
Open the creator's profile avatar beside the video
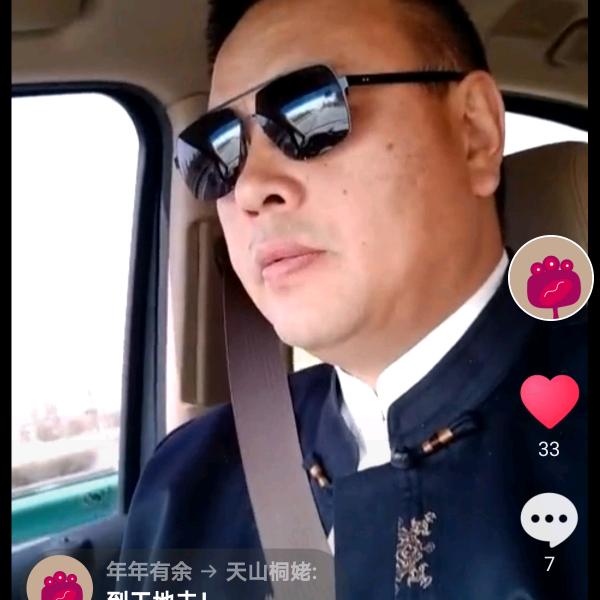pyautogui.click(x=550, y=278)
